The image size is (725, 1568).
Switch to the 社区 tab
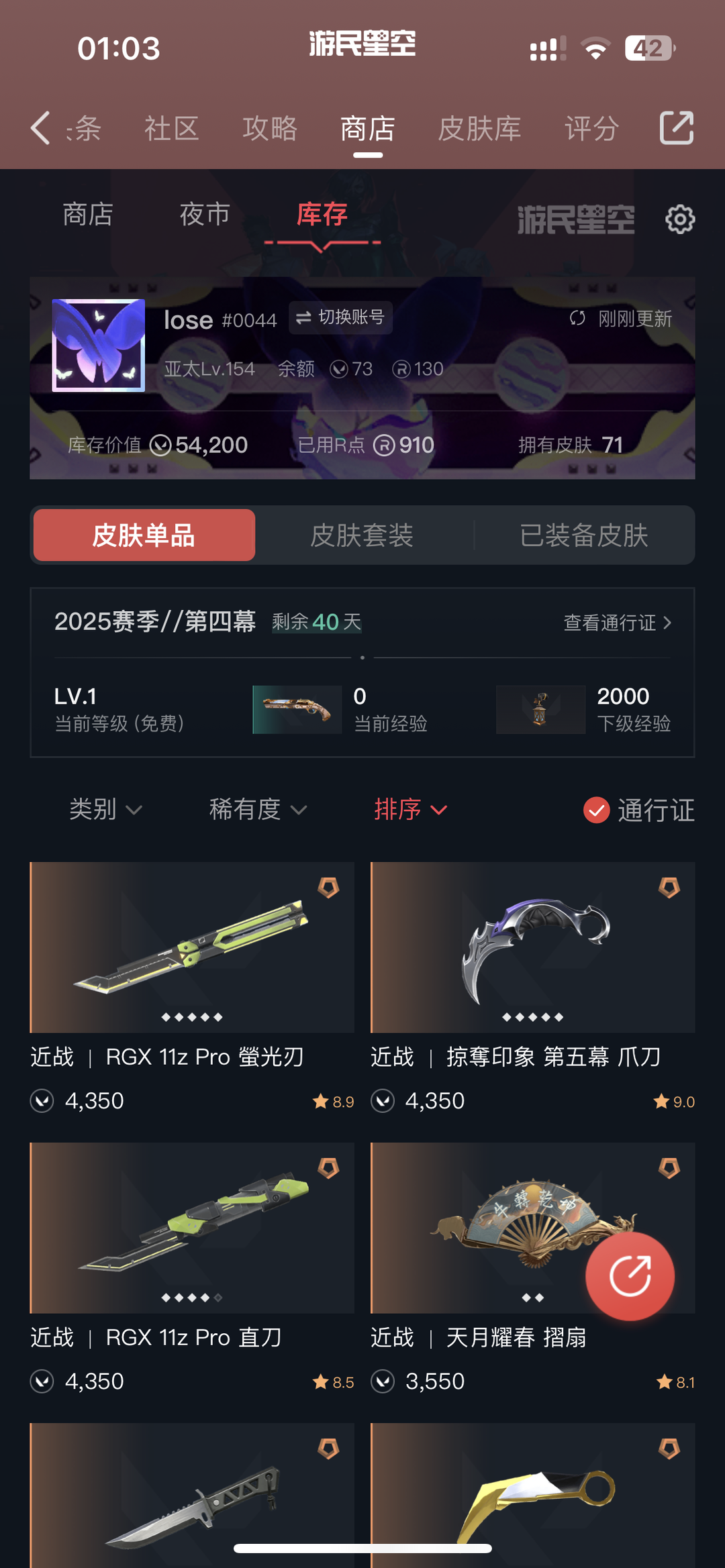click(172, 128)
